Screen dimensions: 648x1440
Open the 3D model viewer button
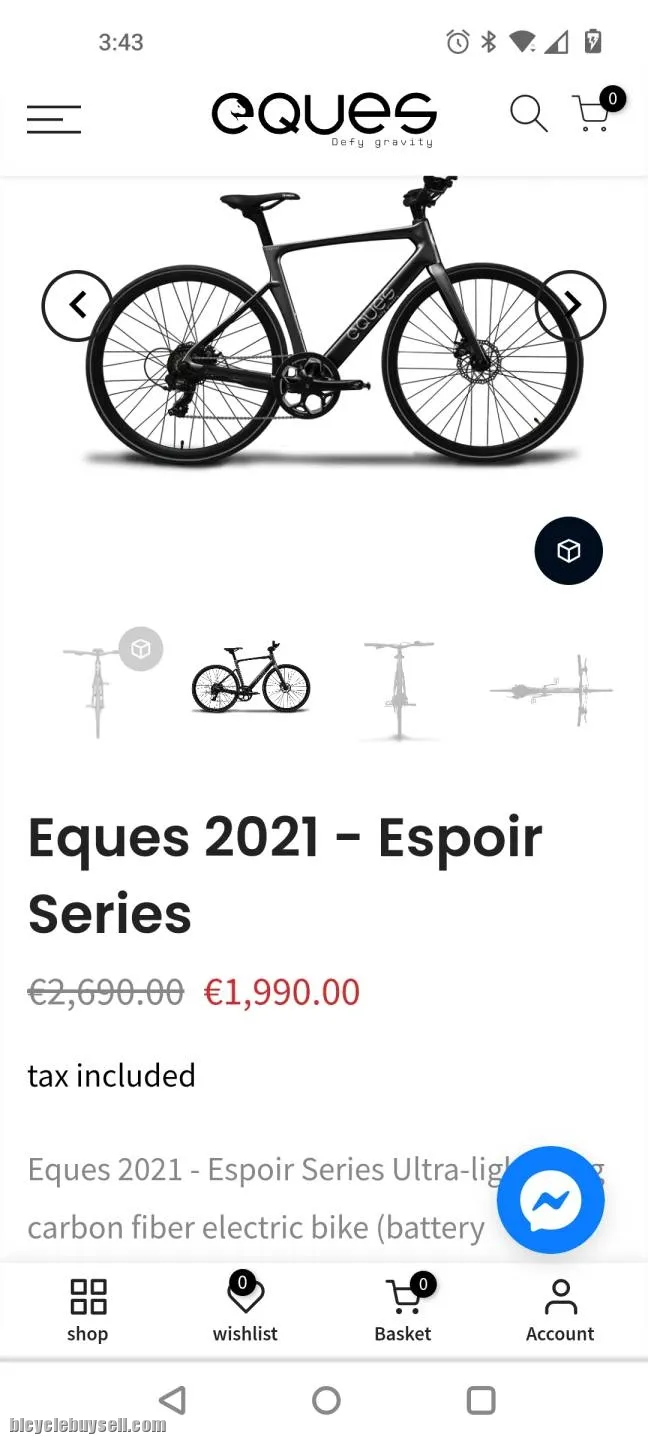(569, 551)
